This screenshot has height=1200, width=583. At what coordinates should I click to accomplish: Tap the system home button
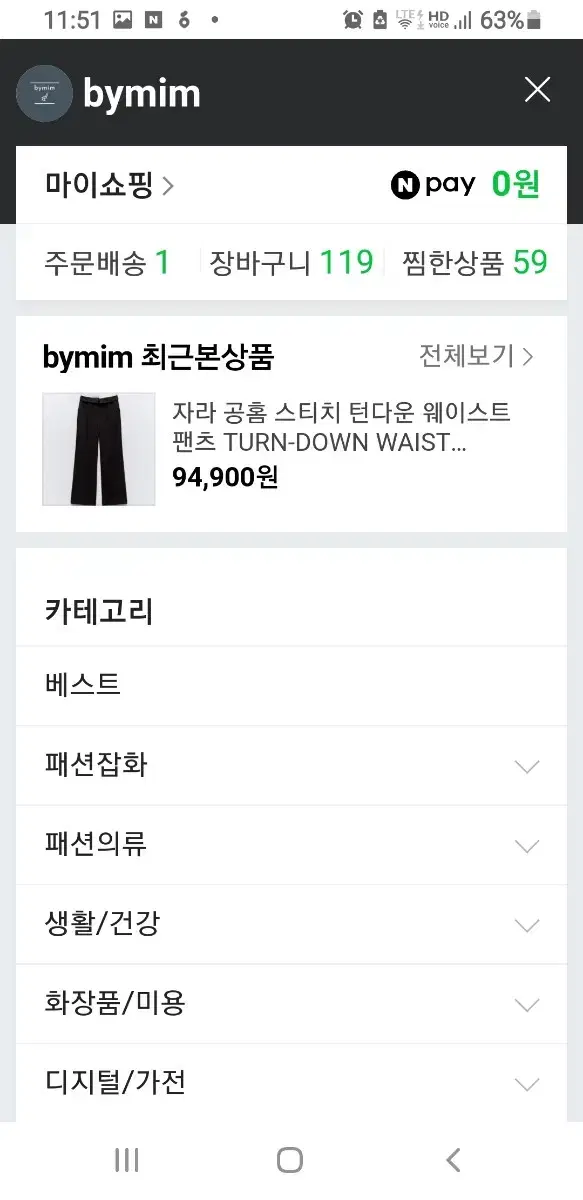click(x=290, y=1160)
